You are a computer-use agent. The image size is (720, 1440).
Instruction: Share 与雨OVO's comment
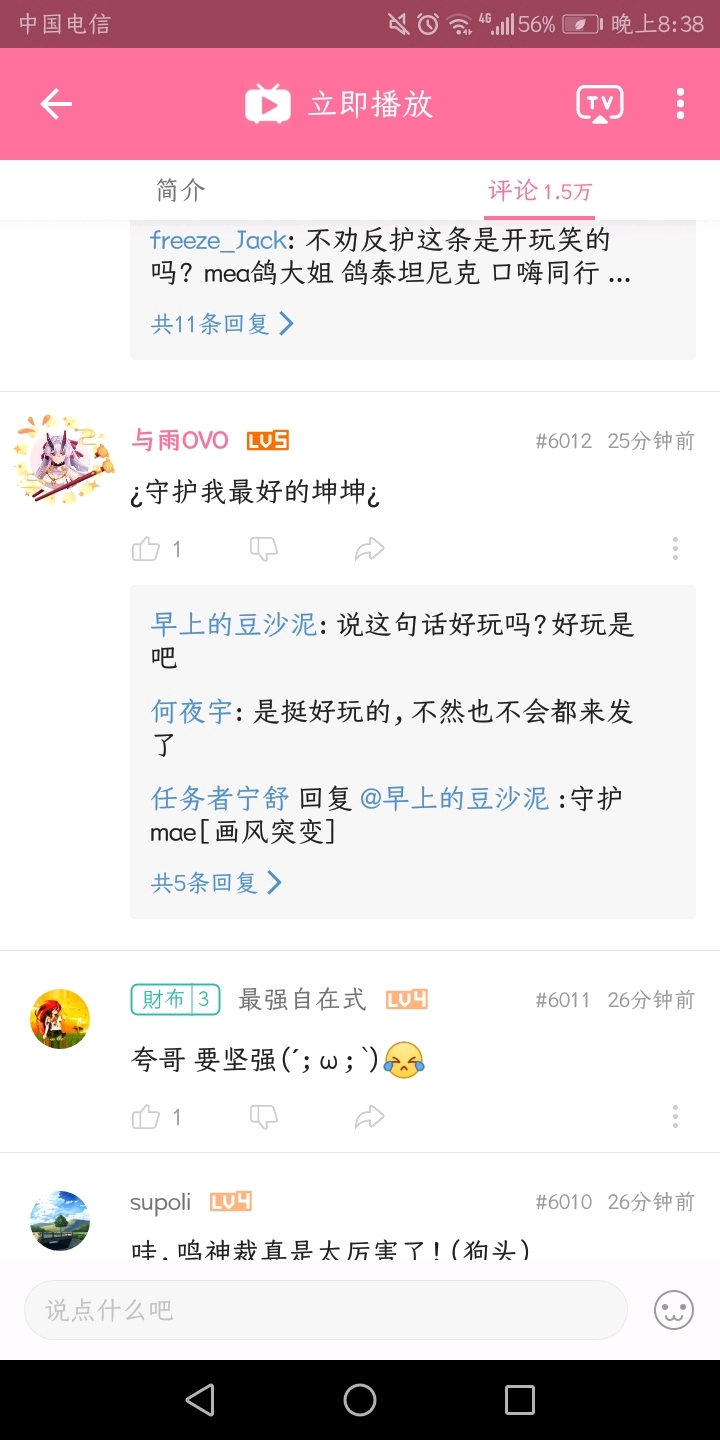click(x=370, y=548)
